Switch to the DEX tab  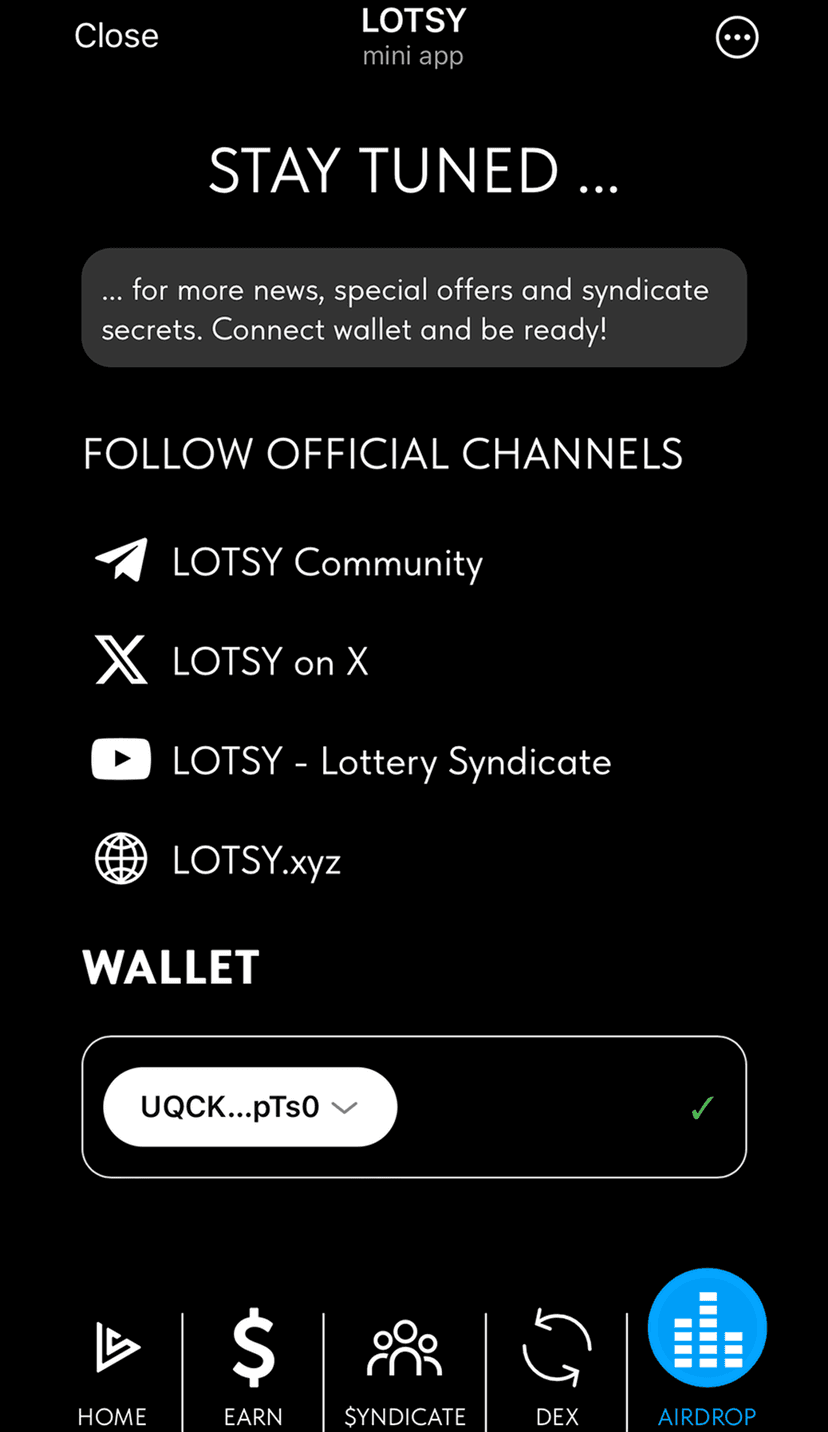(557, 1368)
